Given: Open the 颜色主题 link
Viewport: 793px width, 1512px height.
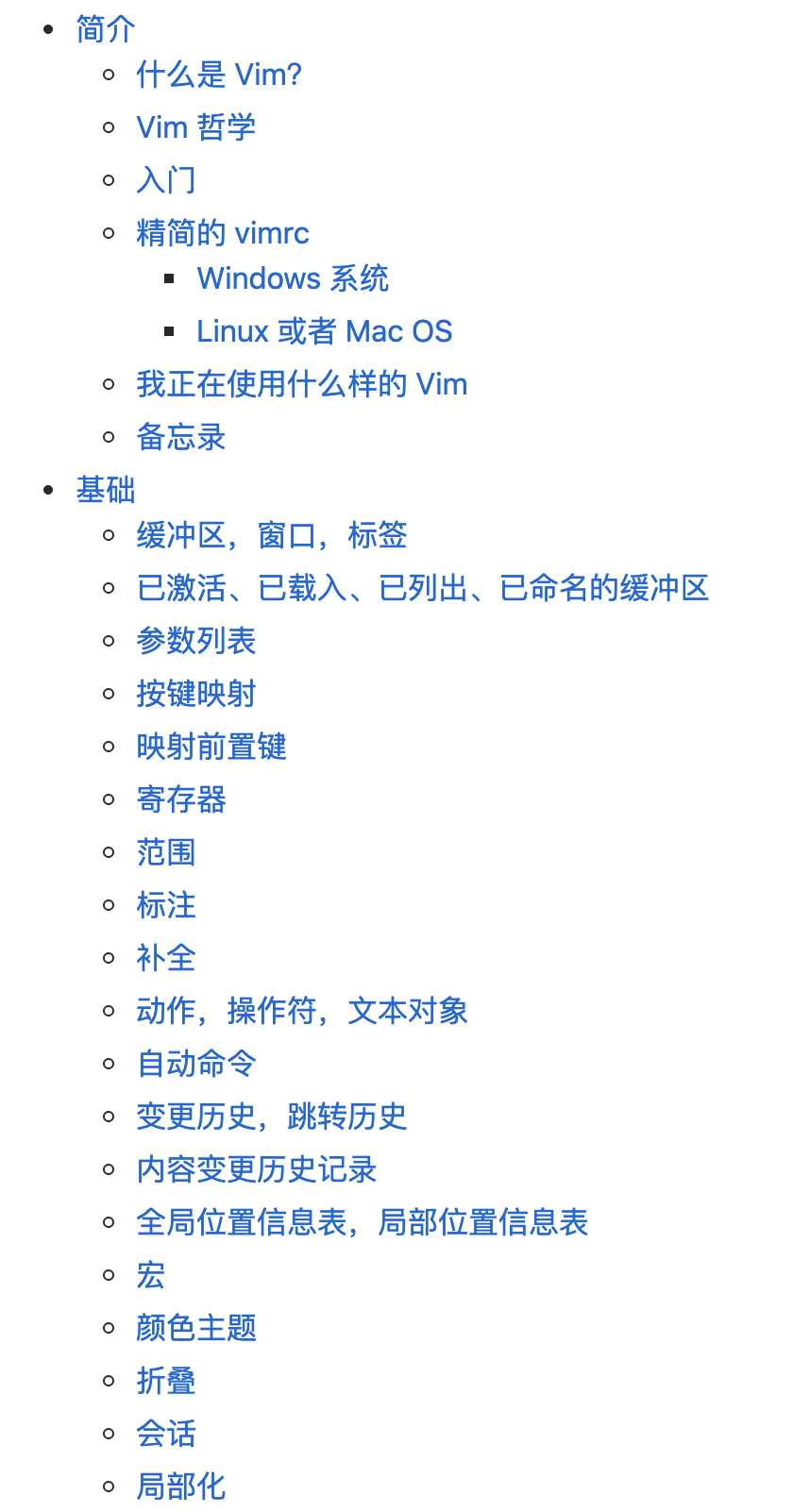Looking at the screenshot, I should pyautogui.click(x=195, y=1328).
